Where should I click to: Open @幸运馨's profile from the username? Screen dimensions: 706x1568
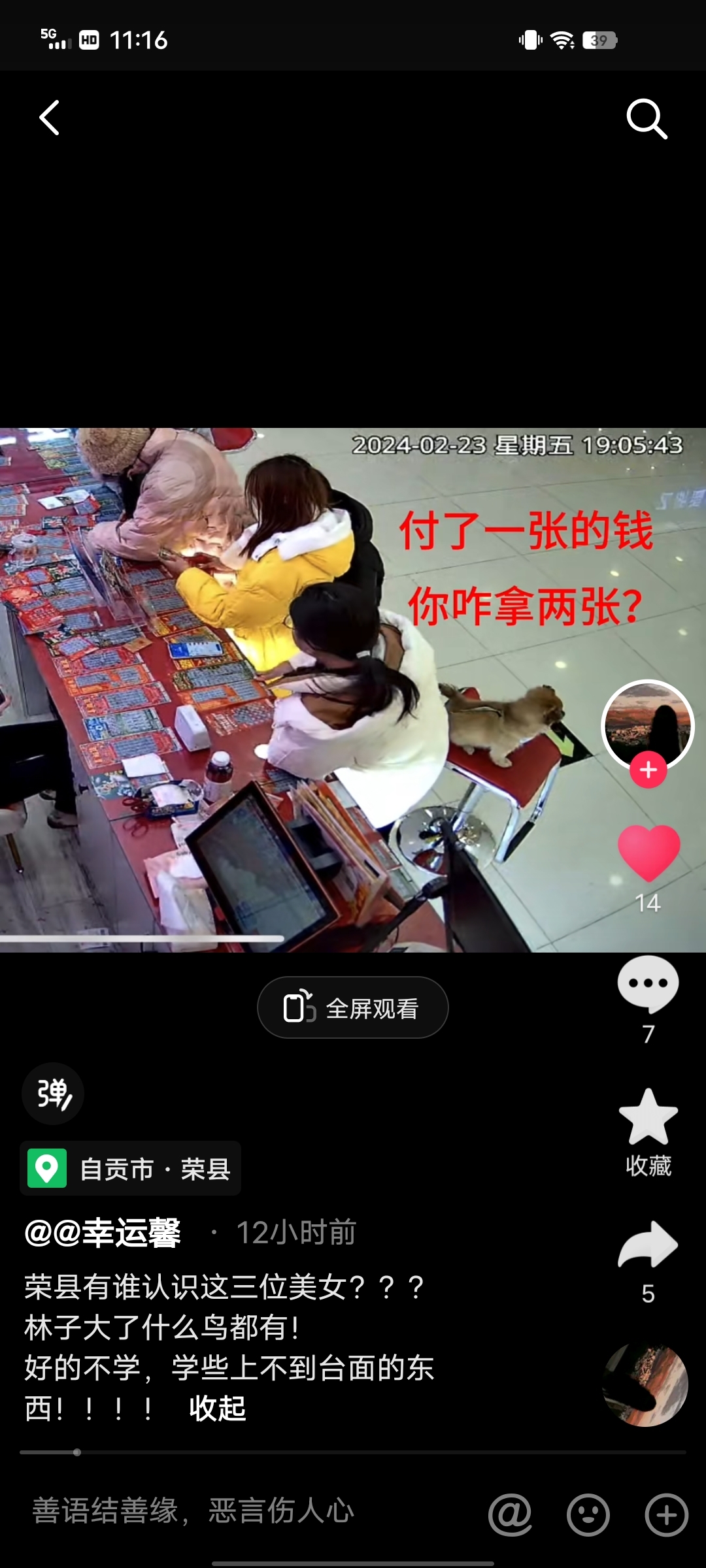click(103, 1233)
